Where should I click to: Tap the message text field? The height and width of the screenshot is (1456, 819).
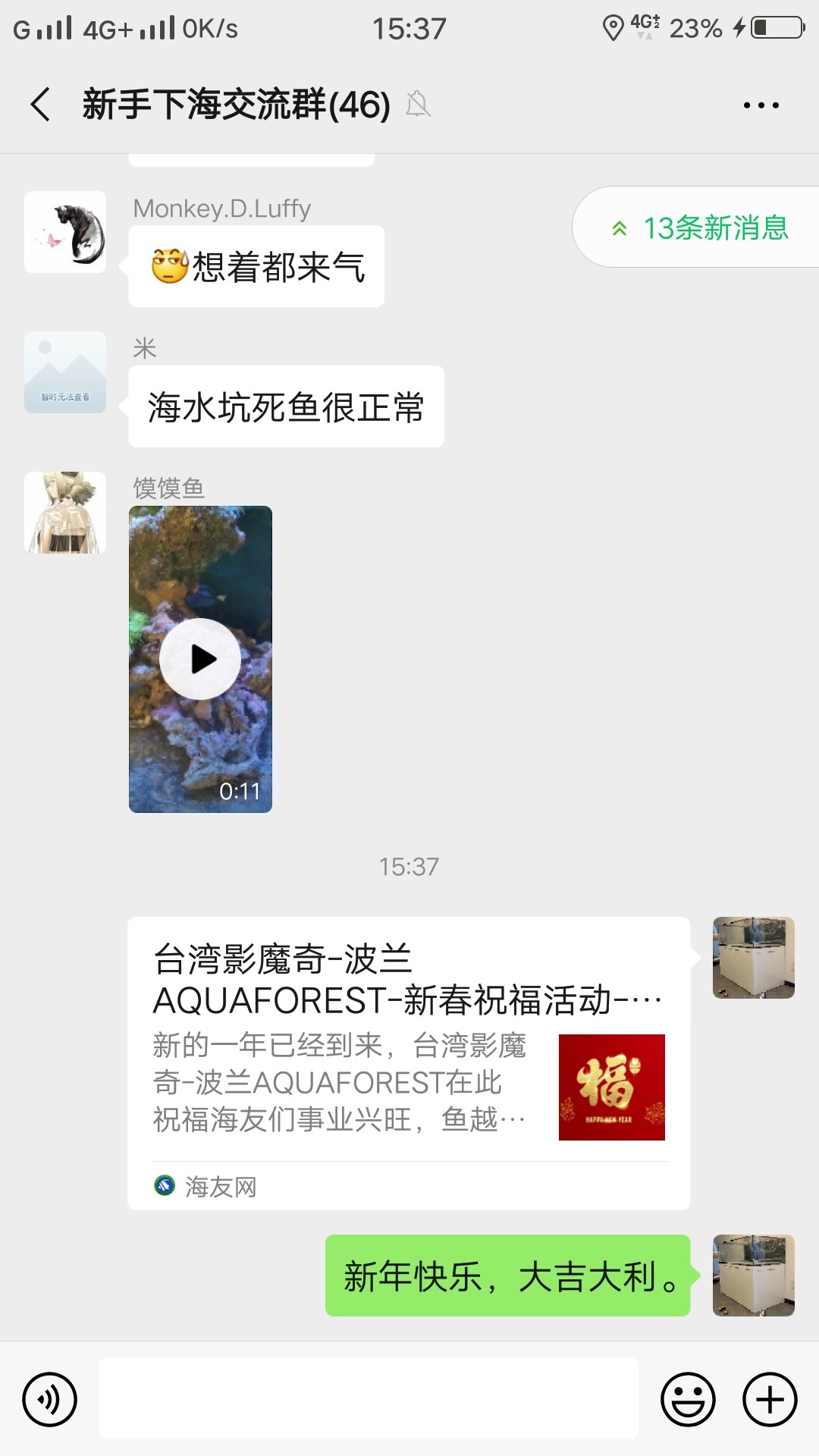[x=369, y=1399]
